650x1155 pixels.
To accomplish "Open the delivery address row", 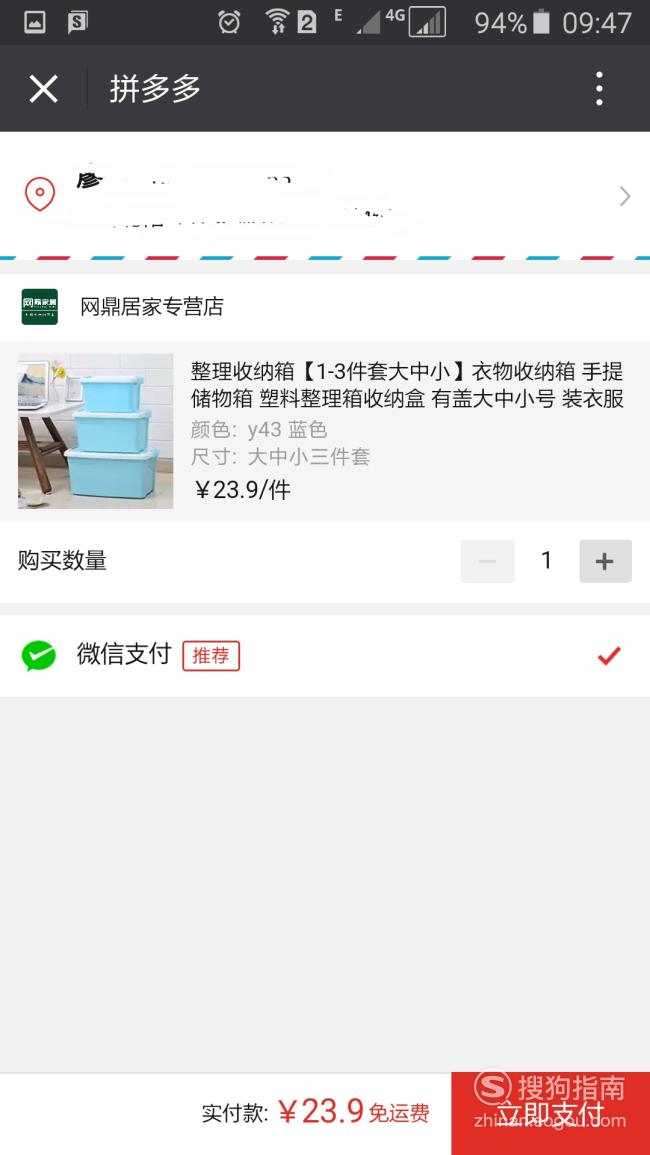I will [x=325, y=194].
